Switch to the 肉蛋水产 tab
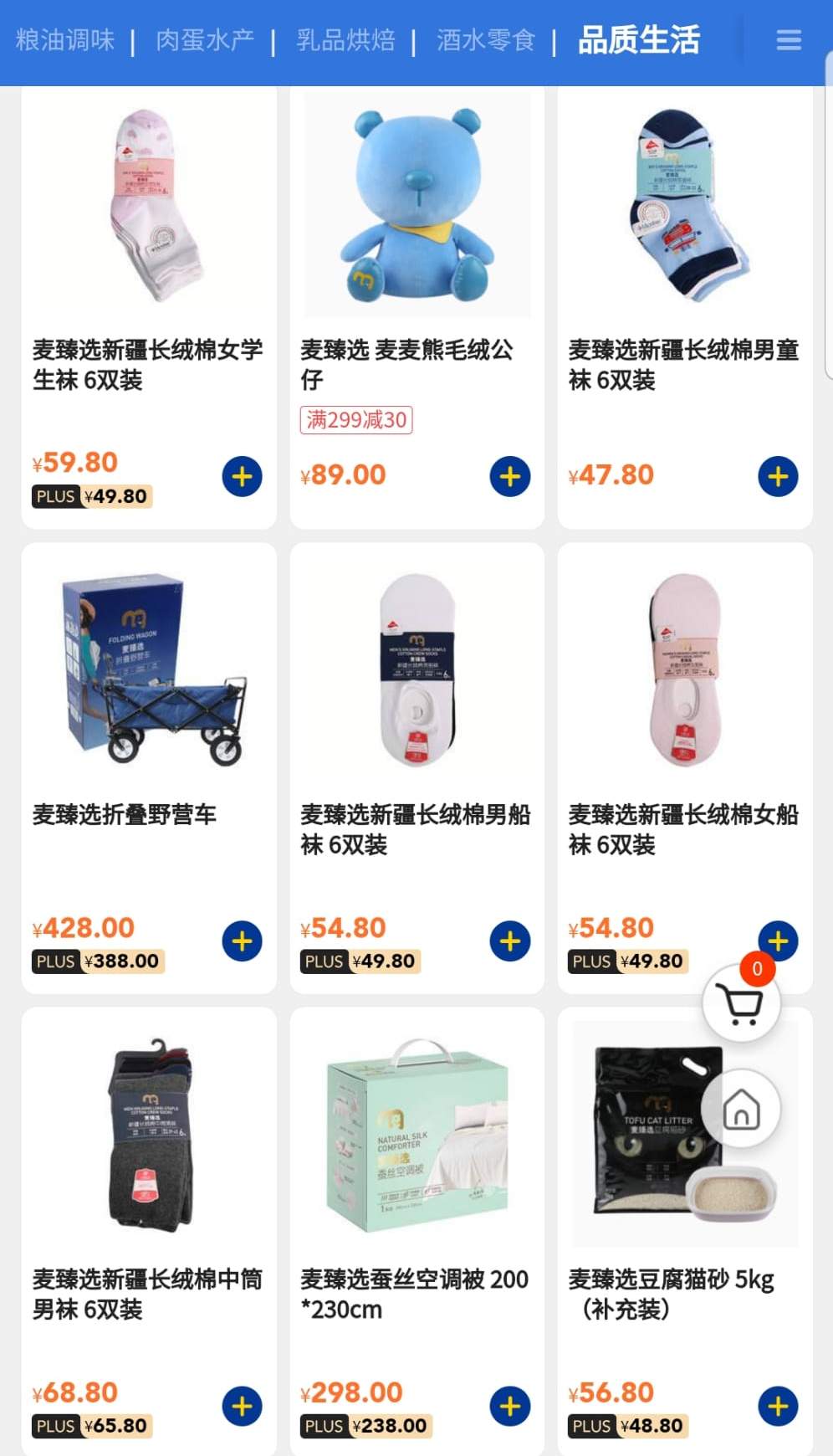Viewport: 833px width, 1456px height. [205, 40]
